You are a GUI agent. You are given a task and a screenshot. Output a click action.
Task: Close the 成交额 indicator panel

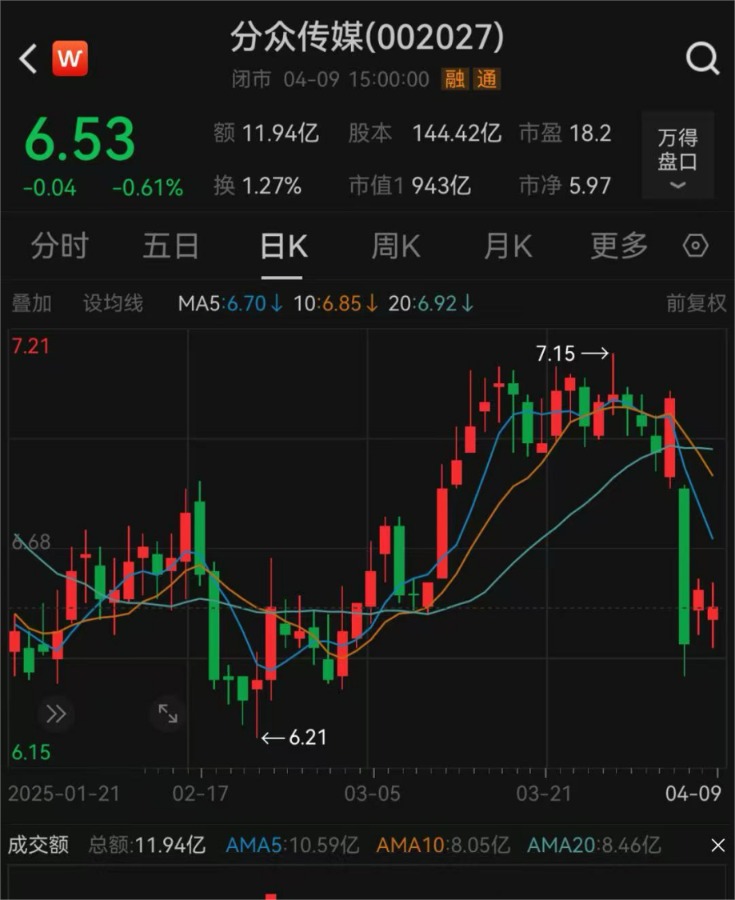tap(718, 845)
